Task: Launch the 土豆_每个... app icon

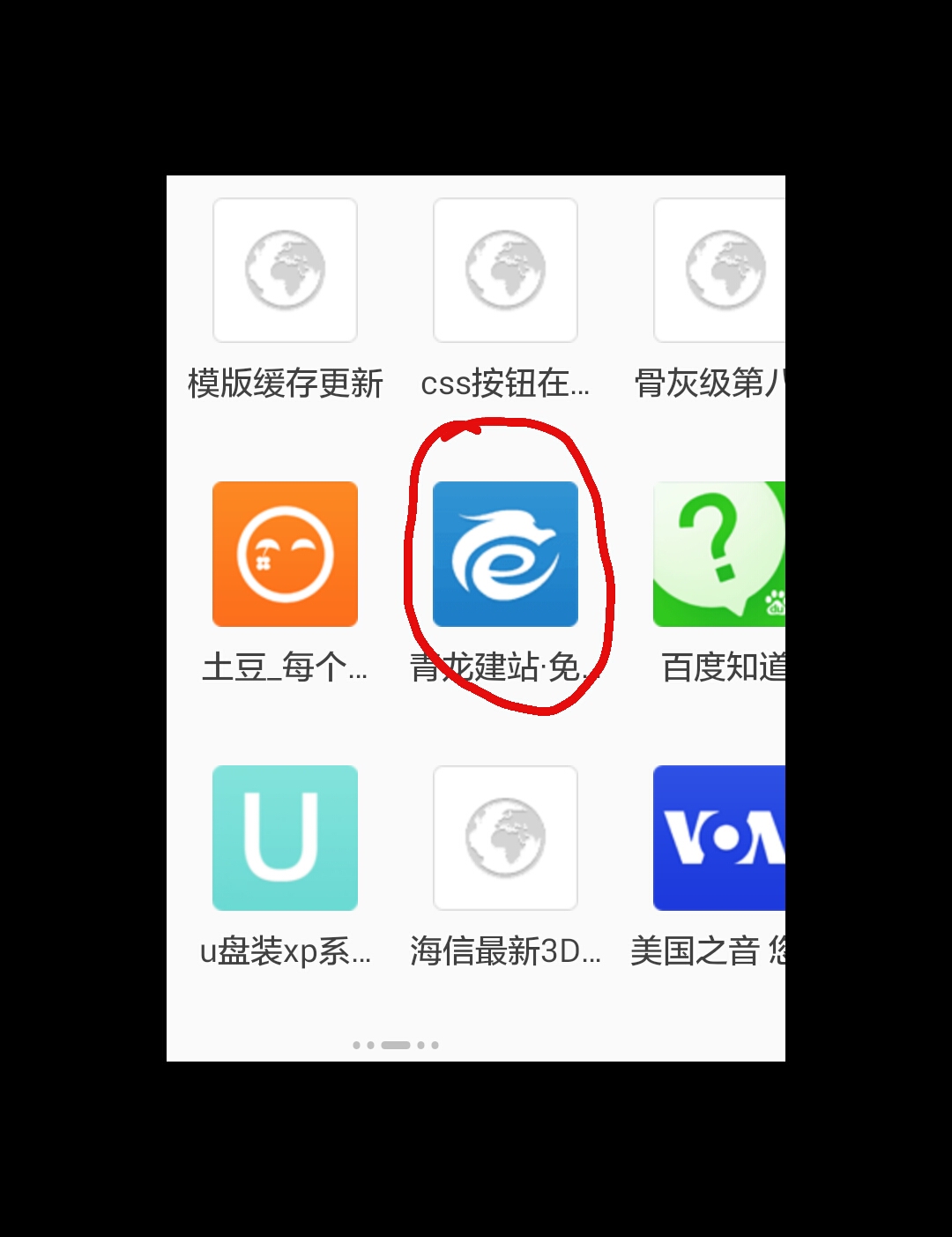Action: [285, 554]
